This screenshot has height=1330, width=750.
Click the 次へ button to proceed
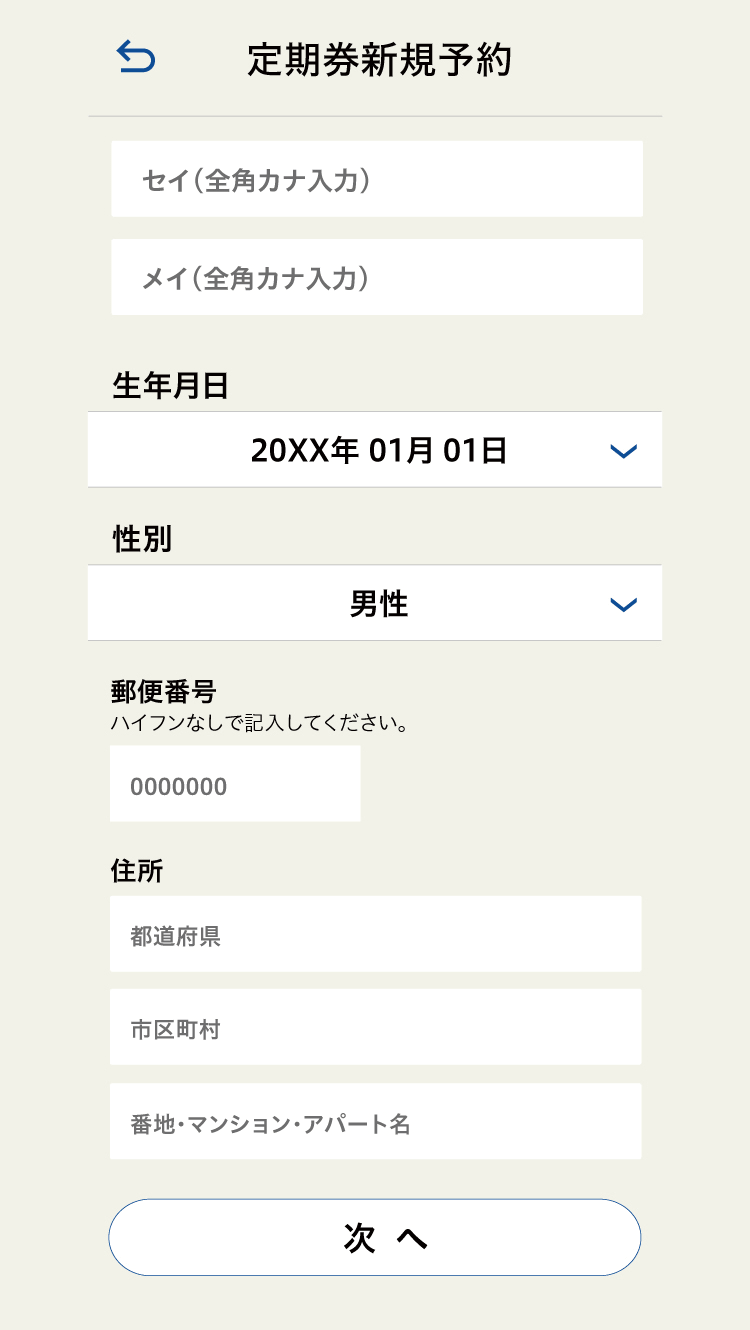[375, 1237]
